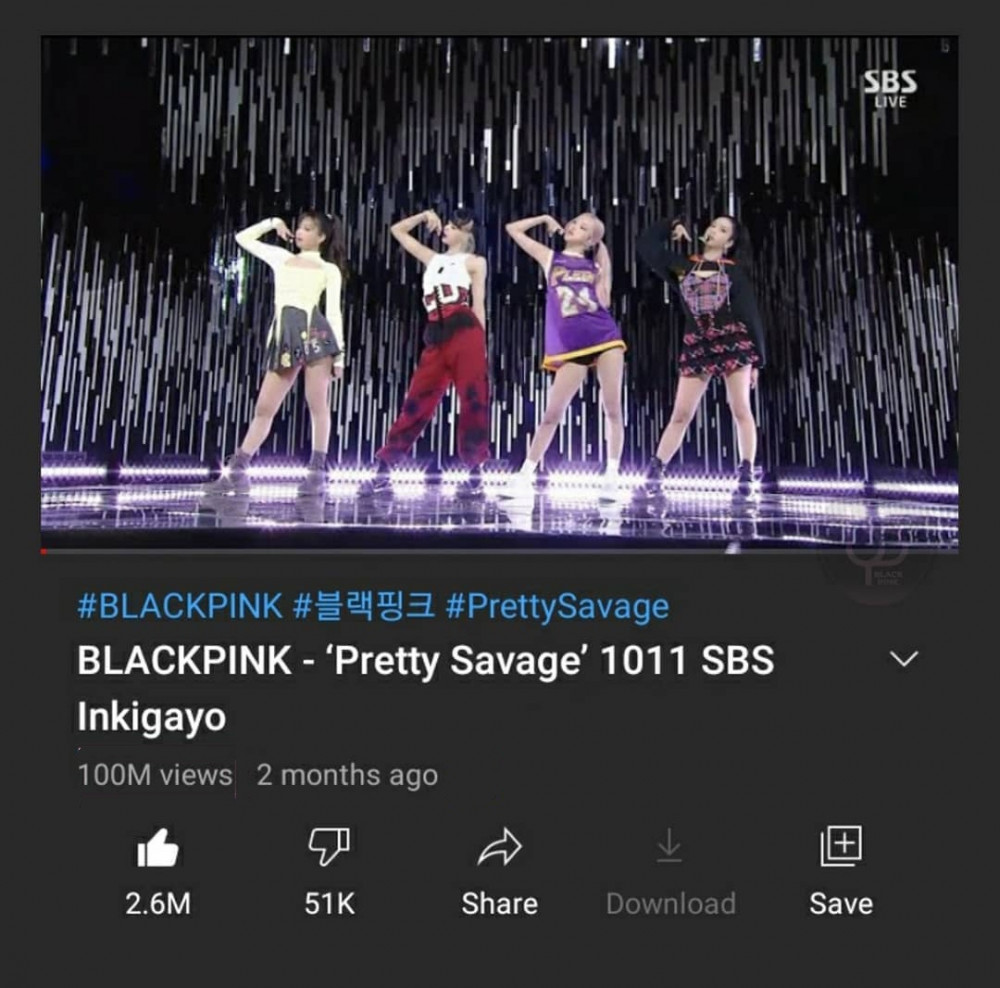Dislike the Pretty Savage video

coord(329,849)
